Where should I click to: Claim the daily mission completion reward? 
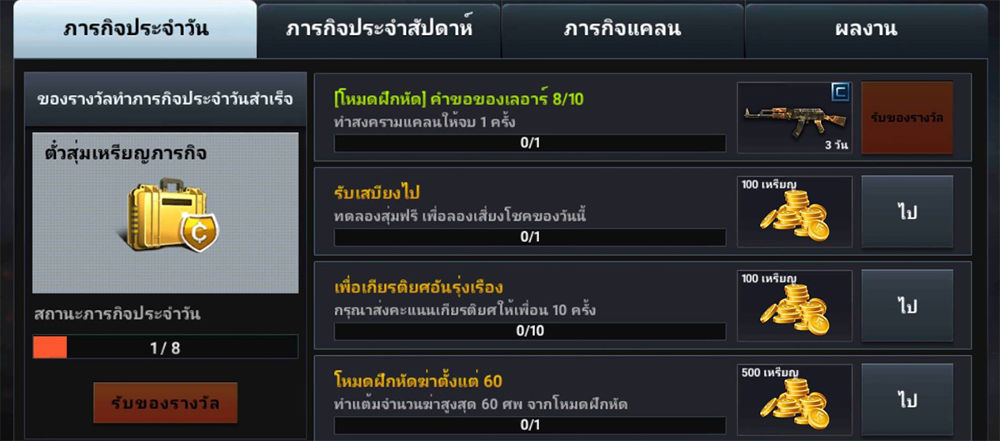(x=165, y=403)
